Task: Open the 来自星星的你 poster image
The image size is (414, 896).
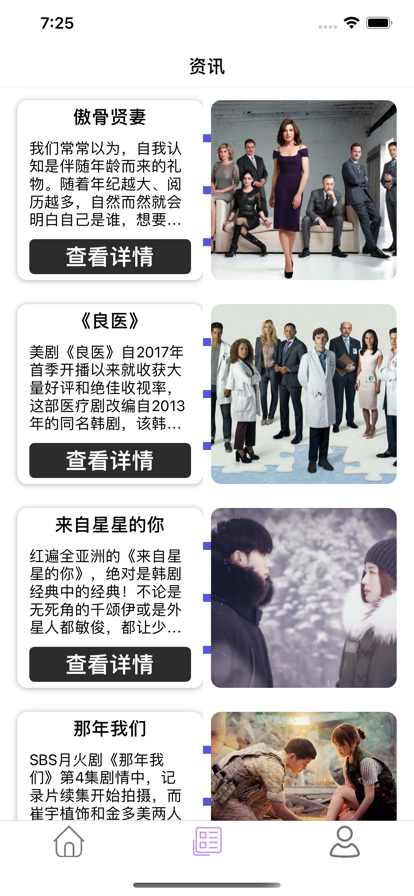Action: [x=304, y=598]
